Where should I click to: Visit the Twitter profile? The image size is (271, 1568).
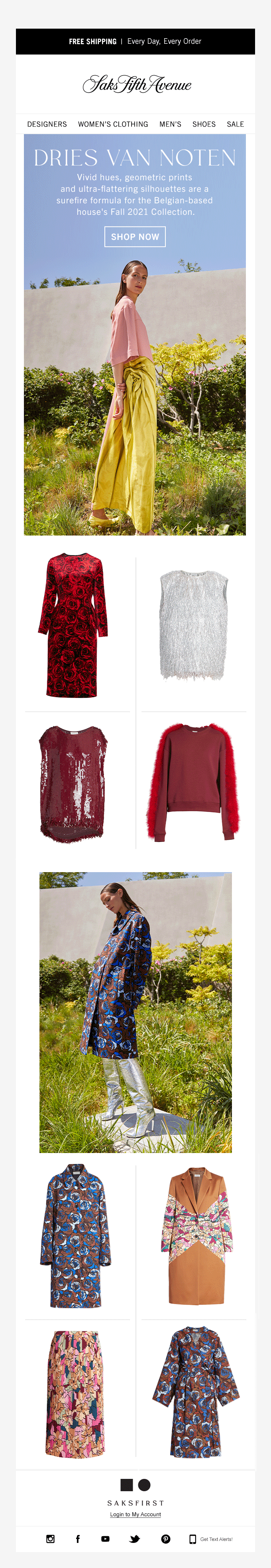(134, 1539)
